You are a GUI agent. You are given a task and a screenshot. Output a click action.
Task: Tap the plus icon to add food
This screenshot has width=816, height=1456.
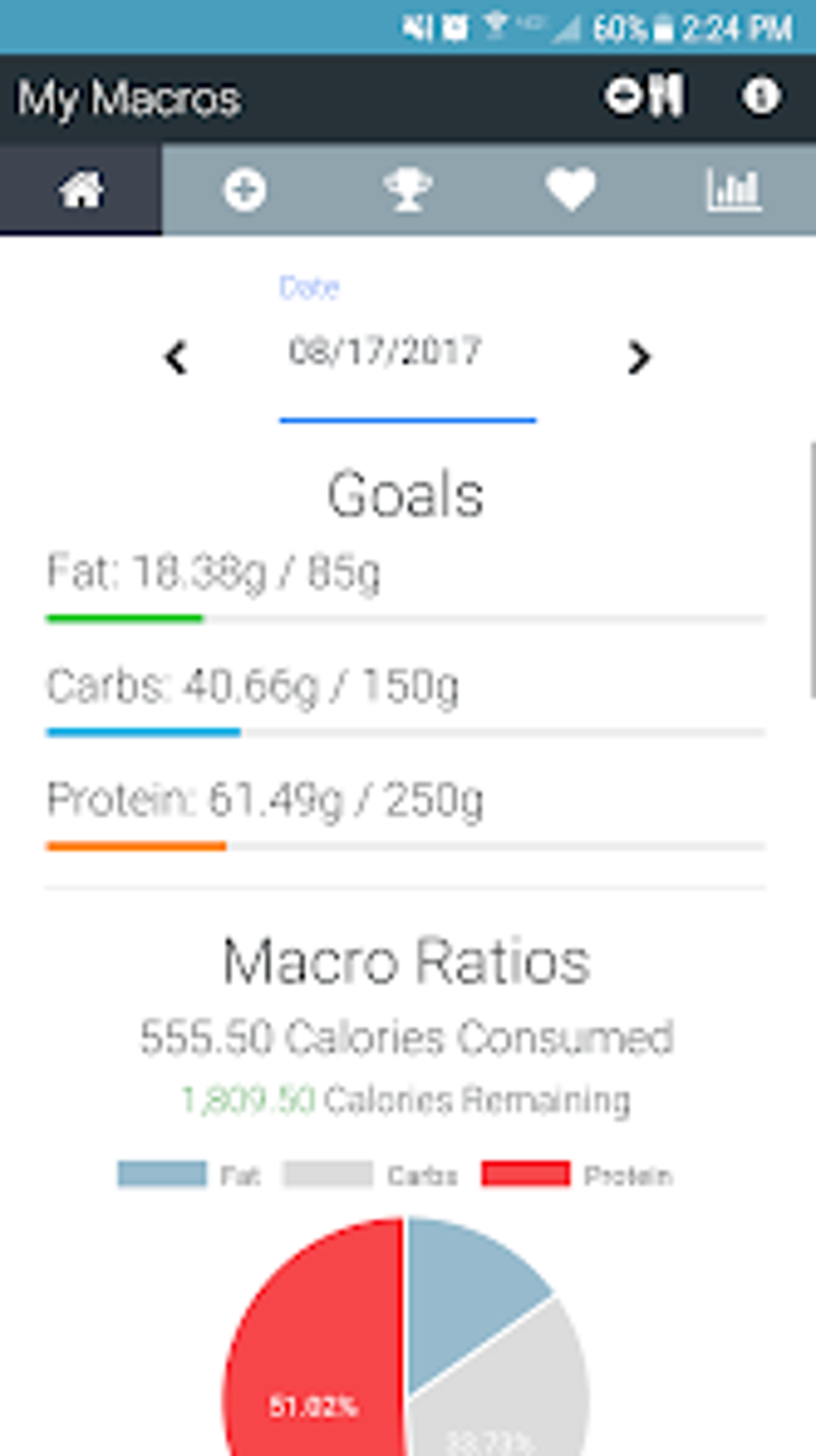244,190
